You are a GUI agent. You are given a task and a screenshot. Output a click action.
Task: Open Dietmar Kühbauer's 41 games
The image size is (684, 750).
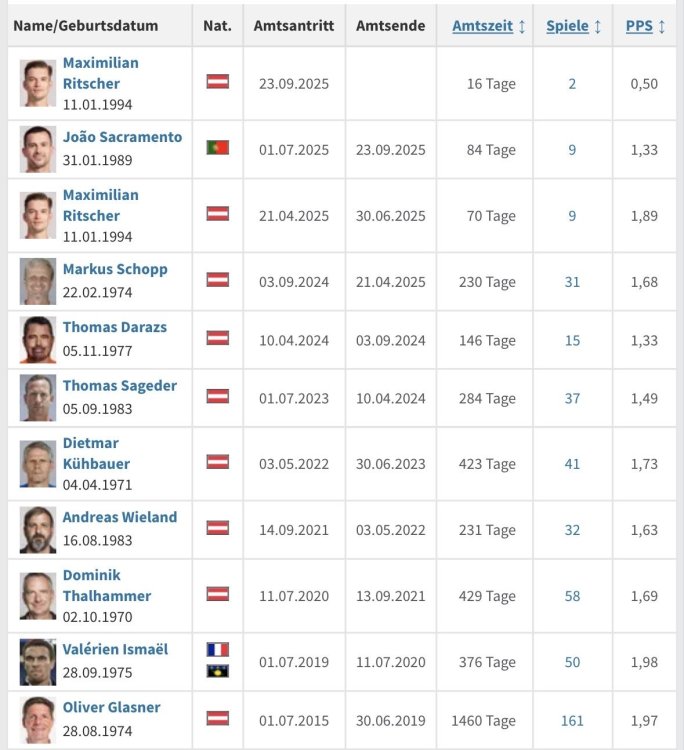point(572,464)
